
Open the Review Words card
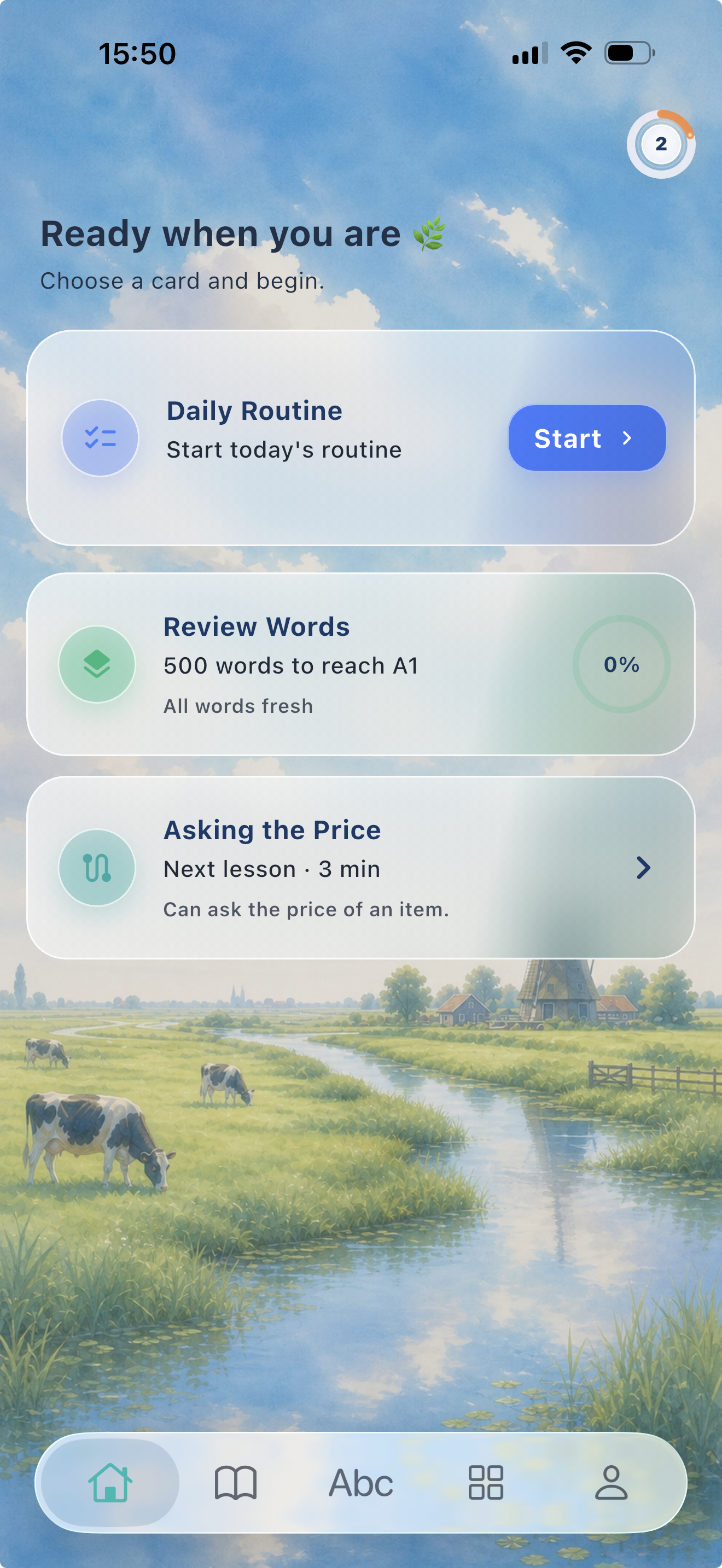tap(361, 664)
